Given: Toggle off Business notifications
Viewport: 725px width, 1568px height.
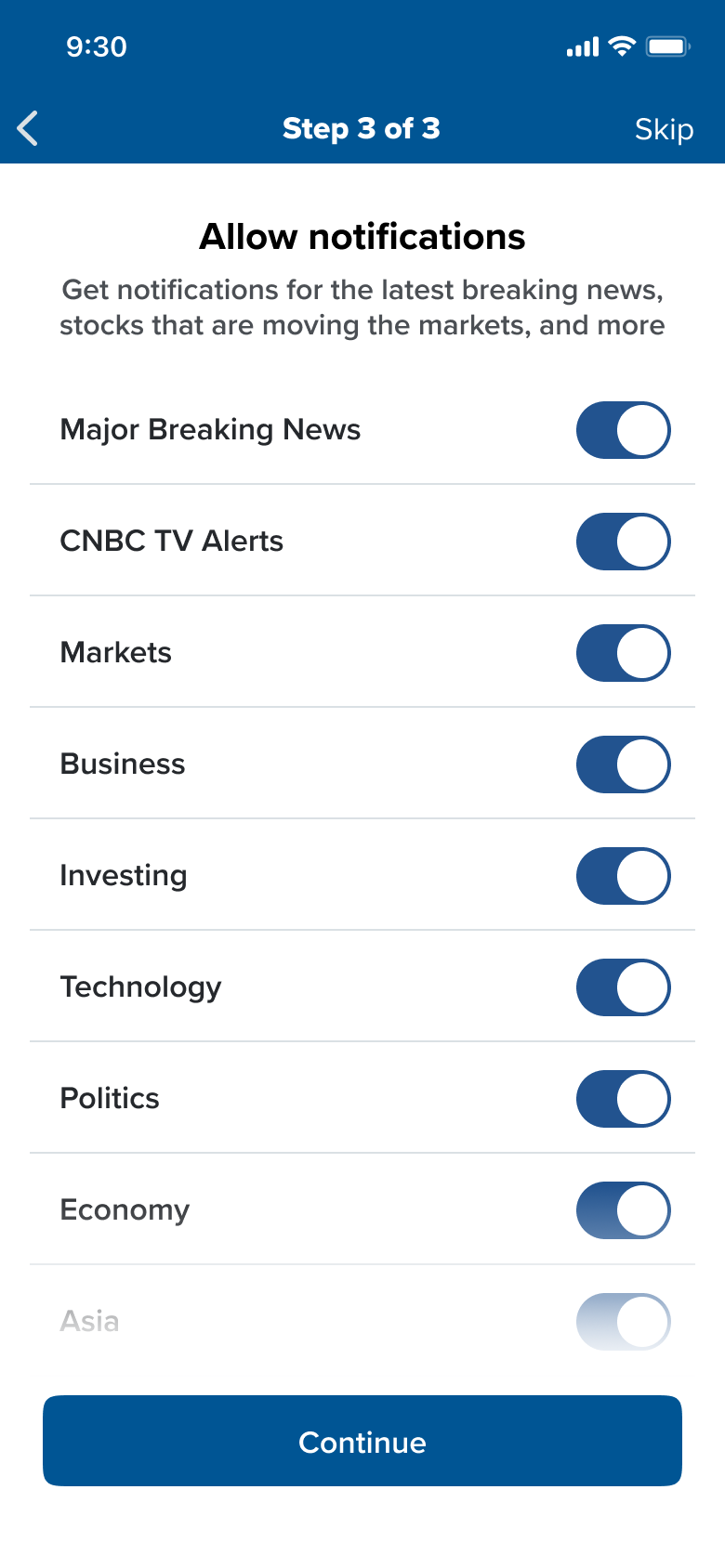Looking at the screenshot, I should (x=623, y=764).
